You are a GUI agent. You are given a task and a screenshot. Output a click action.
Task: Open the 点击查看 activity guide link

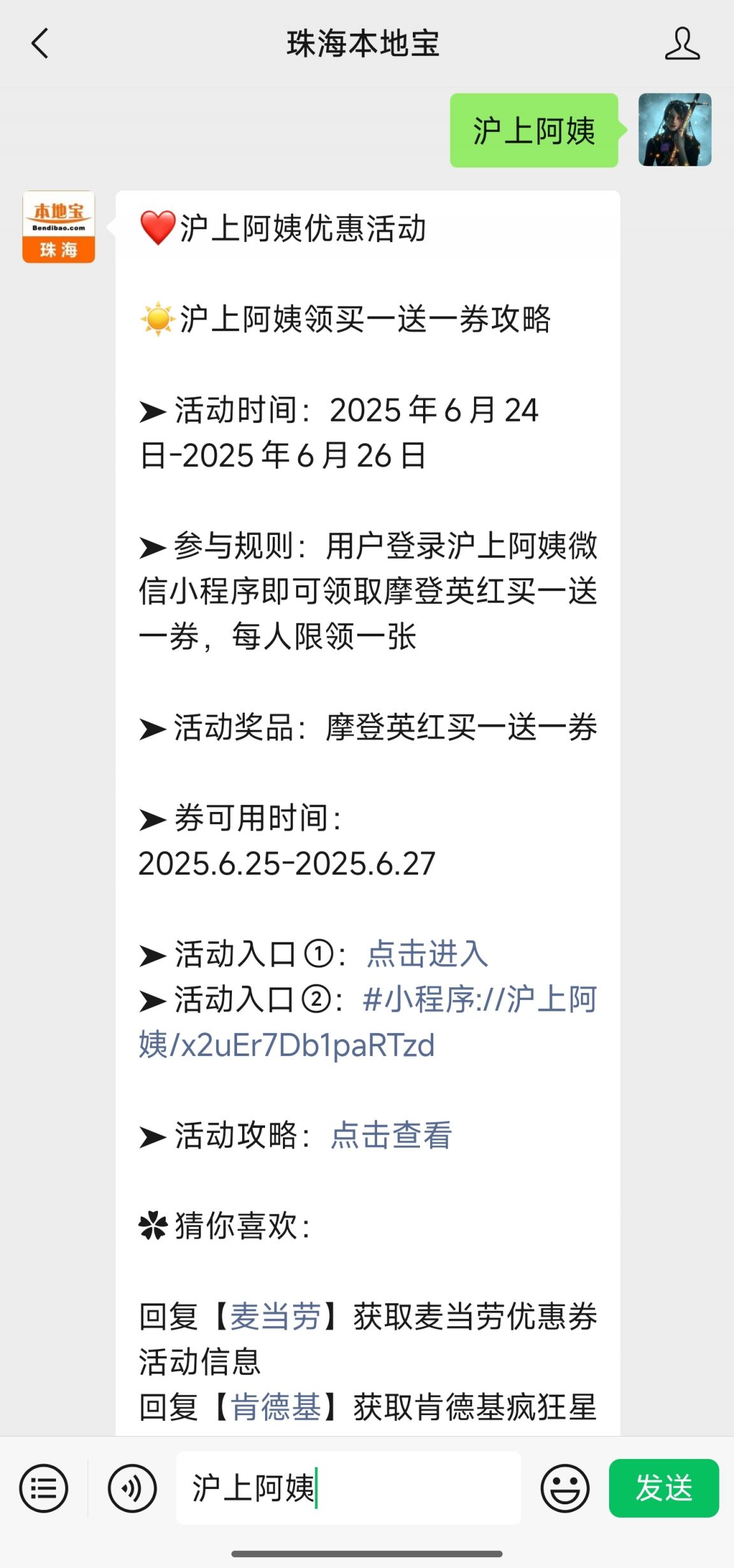click(x=391, y=1135)
